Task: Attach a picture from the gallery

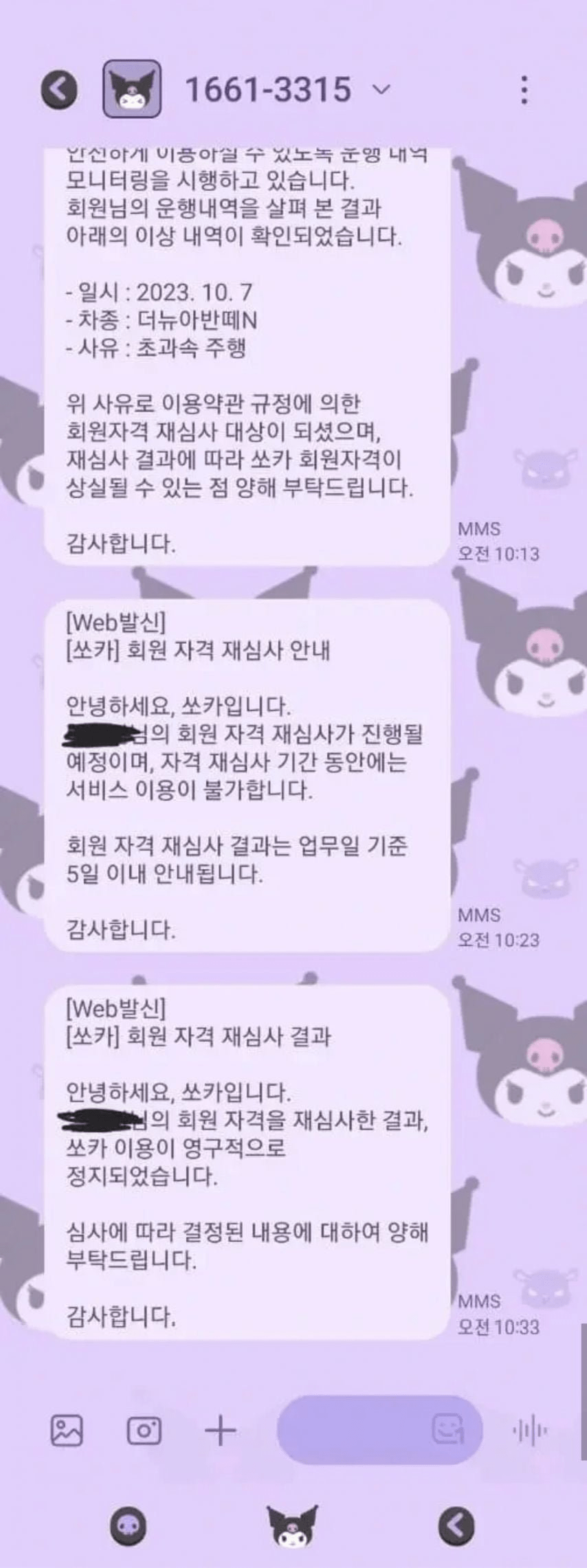Action: 67,1431
